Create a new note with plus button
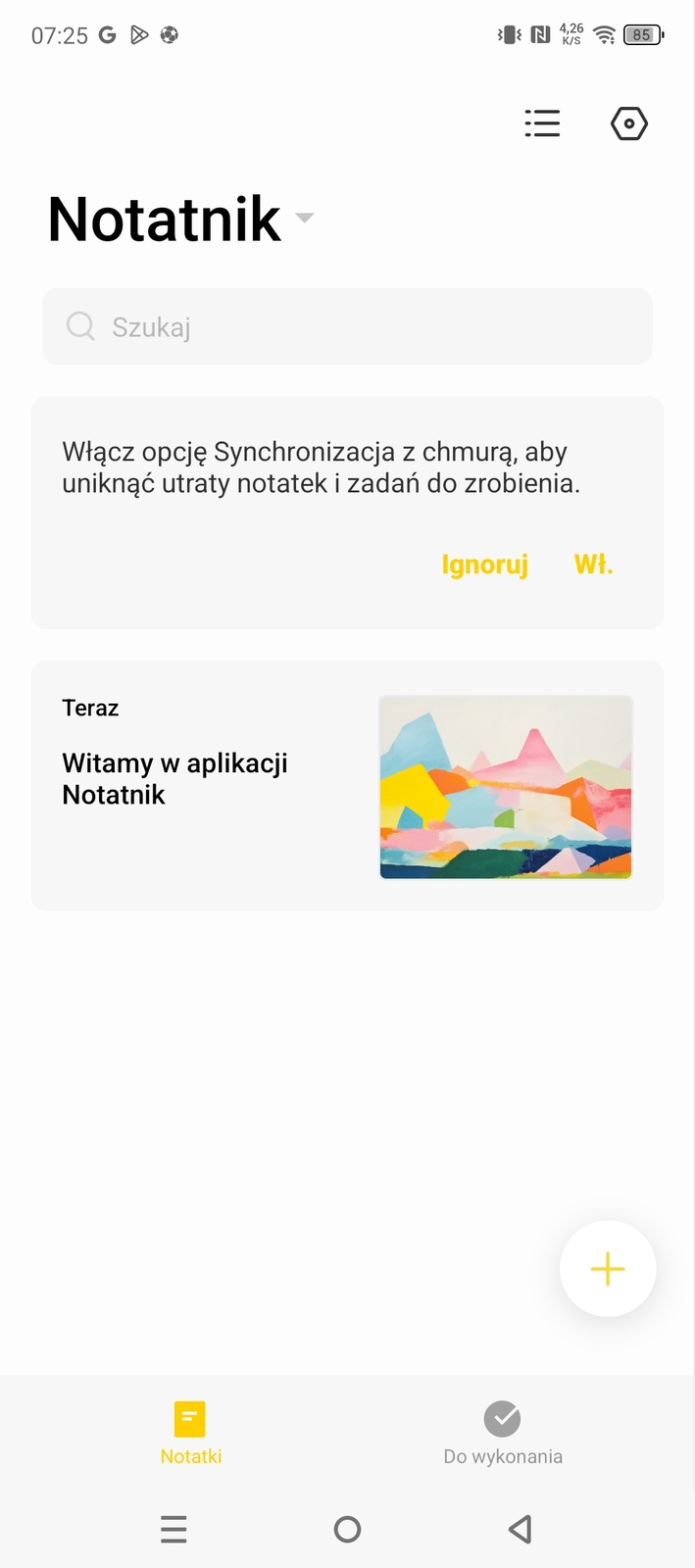This screenshot has height=1568, width=695. coord(607,1268)
